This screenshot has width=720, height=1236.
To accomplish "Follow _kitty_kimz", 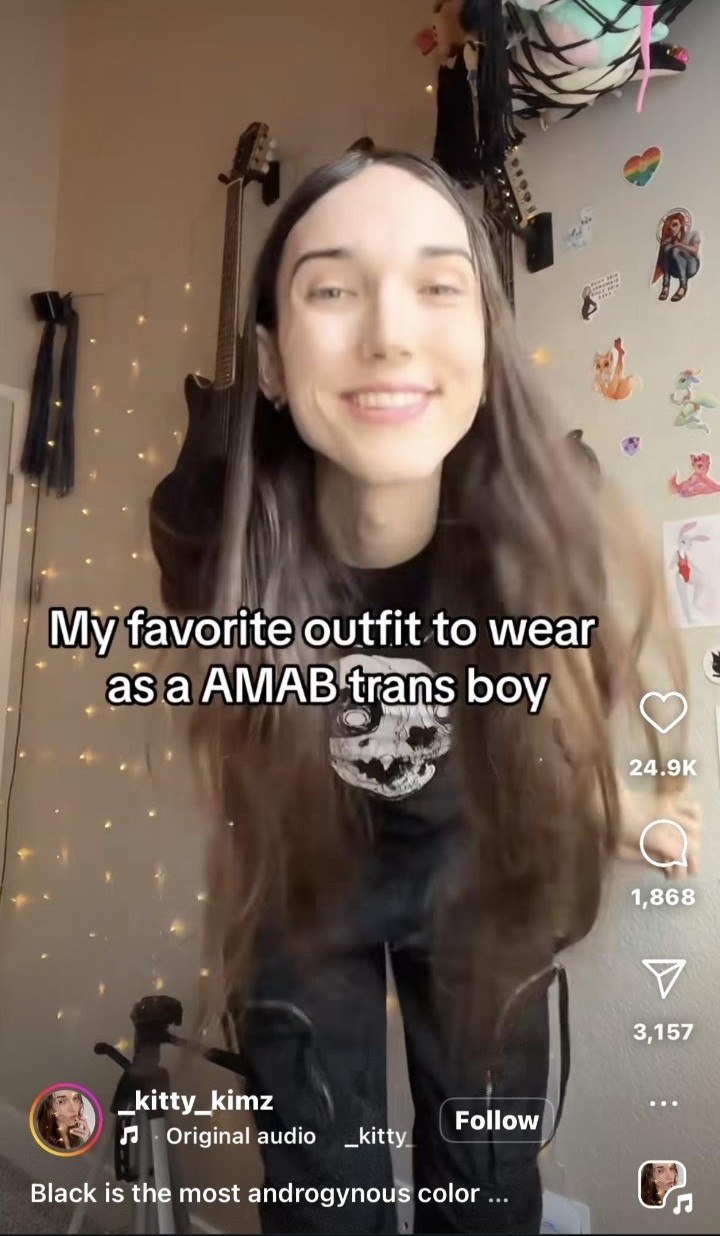I will (x=496, y=1121).
